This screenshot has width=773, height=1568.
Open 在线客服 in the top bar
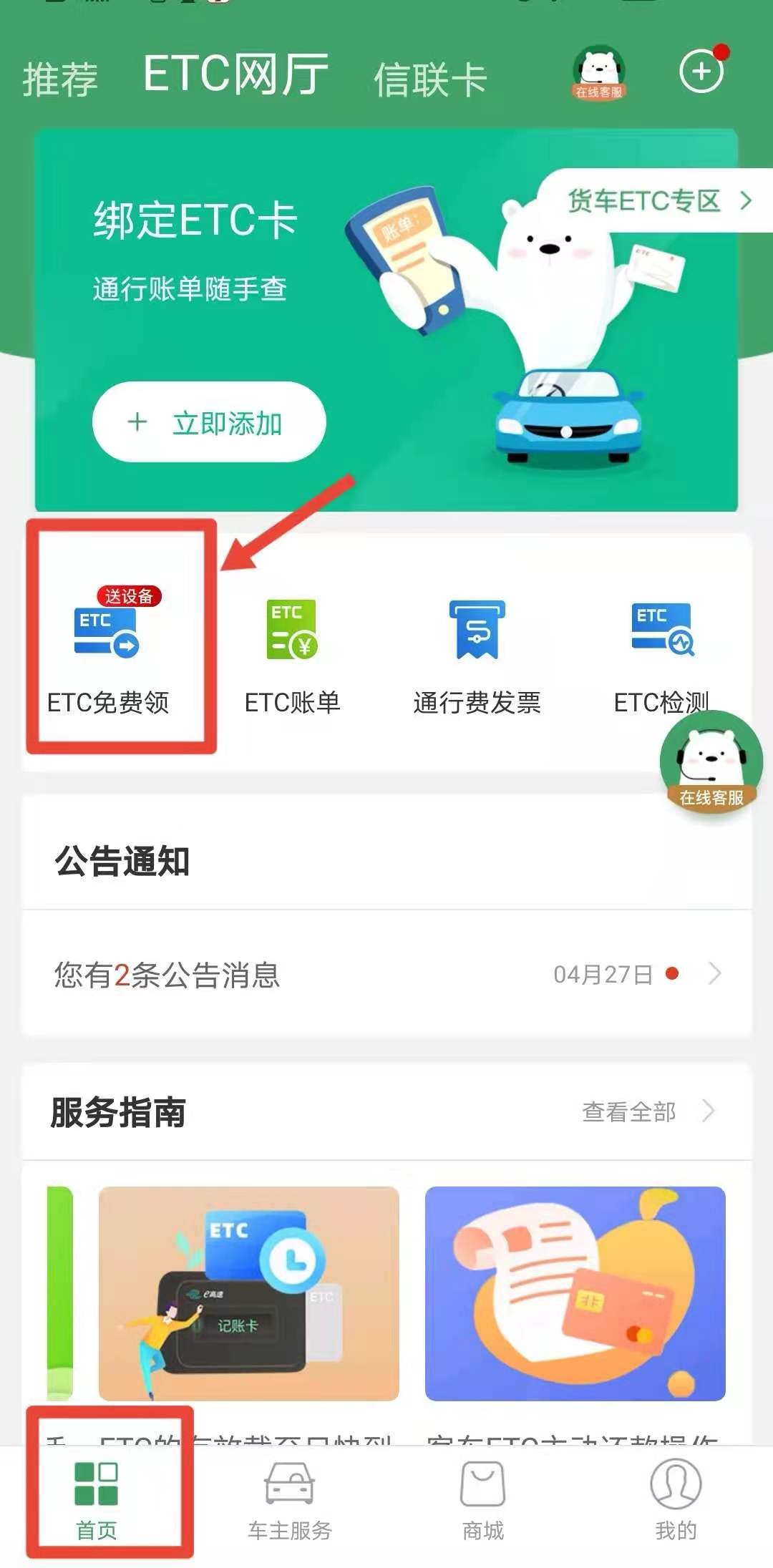coord(598,73)
